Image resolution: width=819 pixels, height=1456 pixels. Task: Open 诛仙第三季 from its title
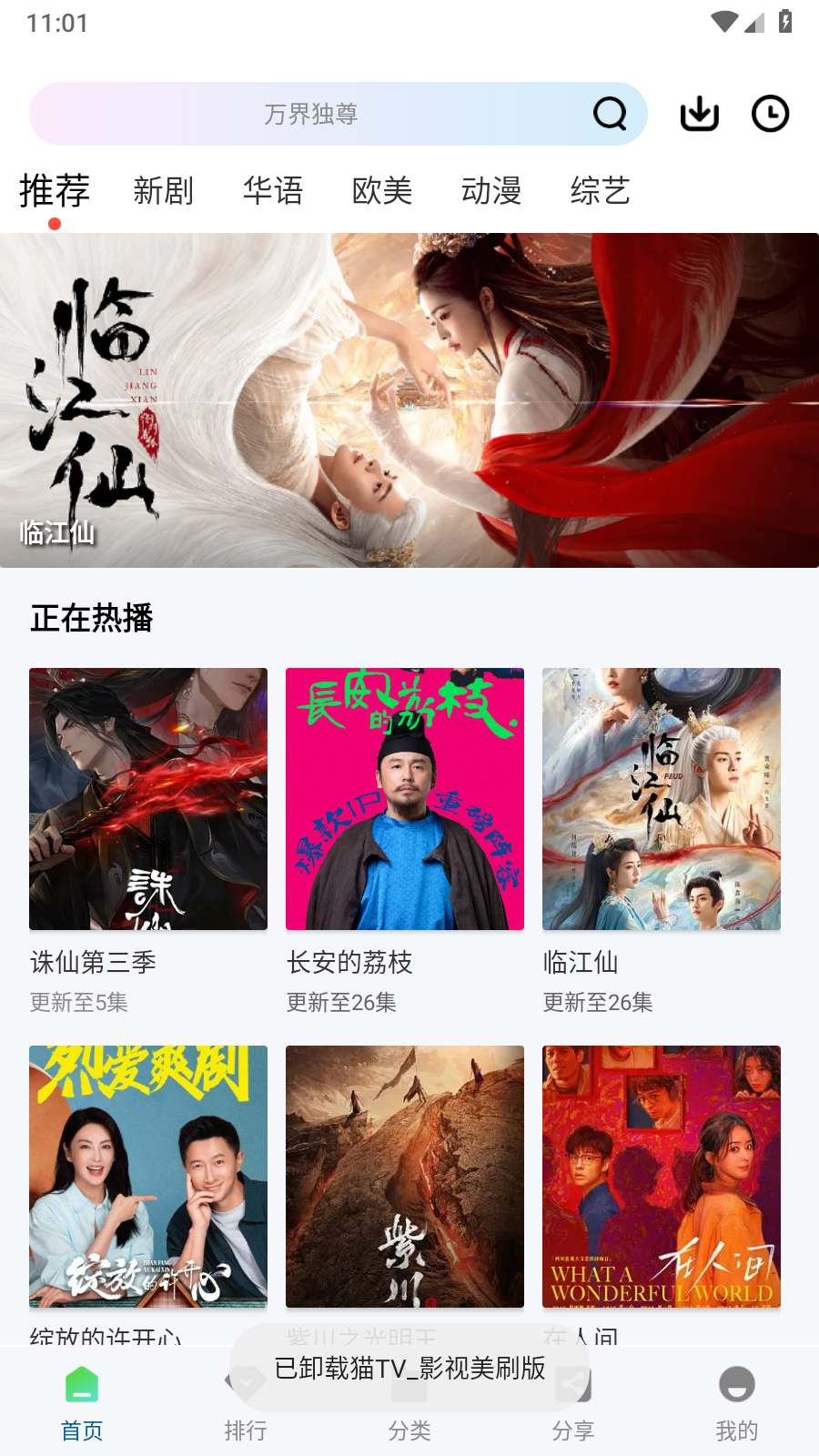click(94, 962)
